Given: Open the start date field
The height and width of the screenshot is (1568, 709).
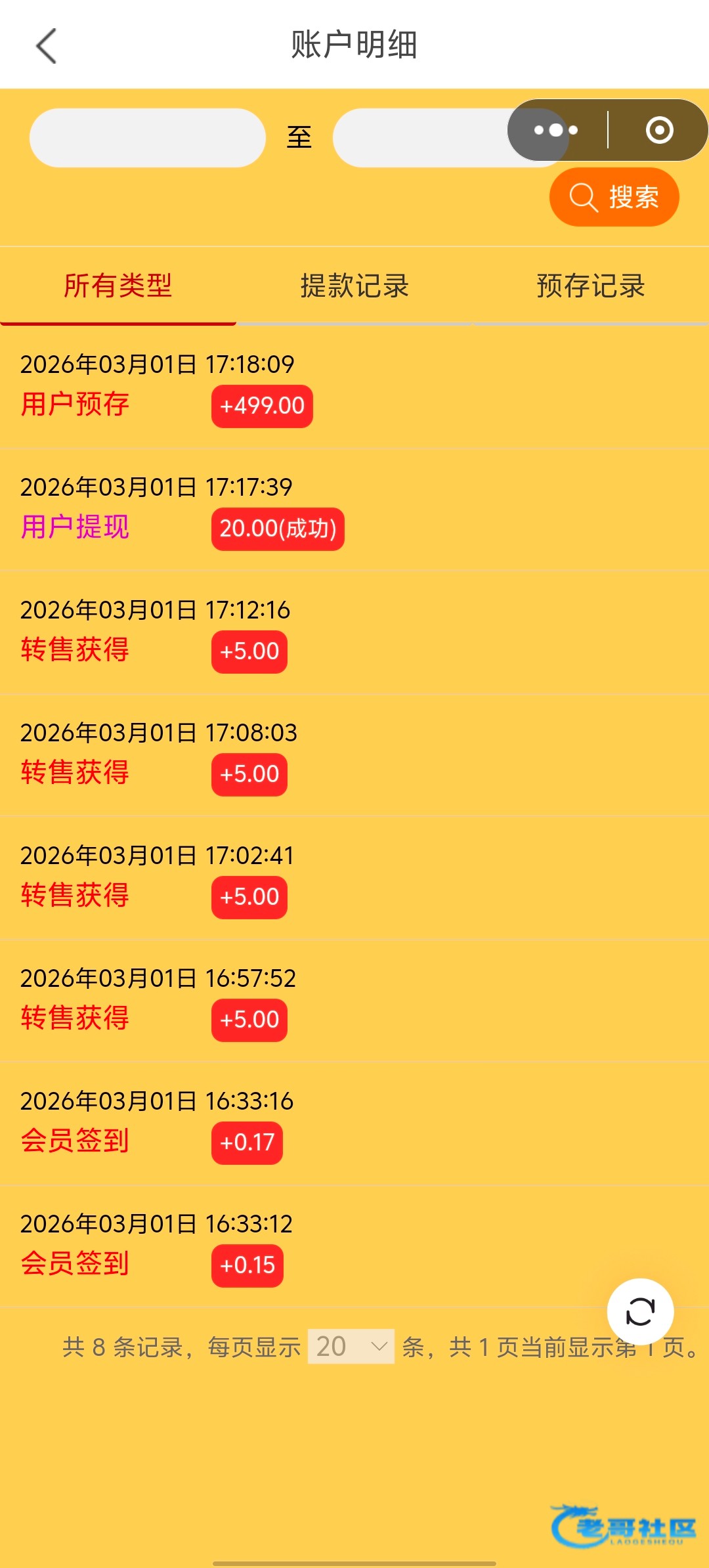Looking at the screenshot, I should [x=147, y=138].
